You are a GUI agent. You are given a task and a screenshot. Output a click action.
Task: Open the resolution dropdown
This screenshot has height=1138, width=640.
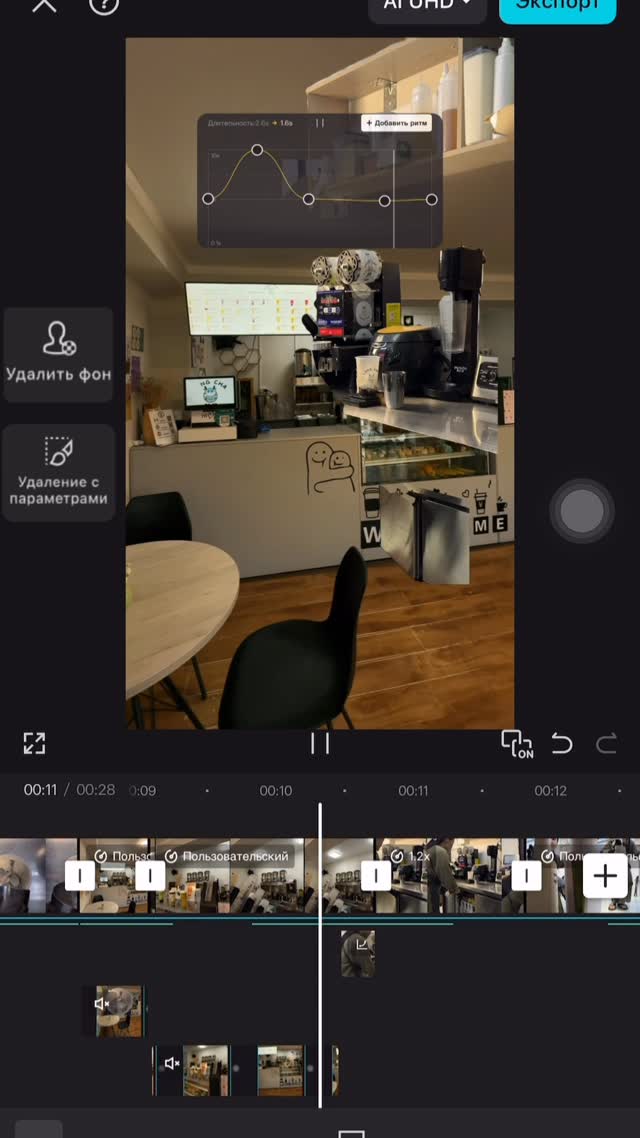coord(427,6)
